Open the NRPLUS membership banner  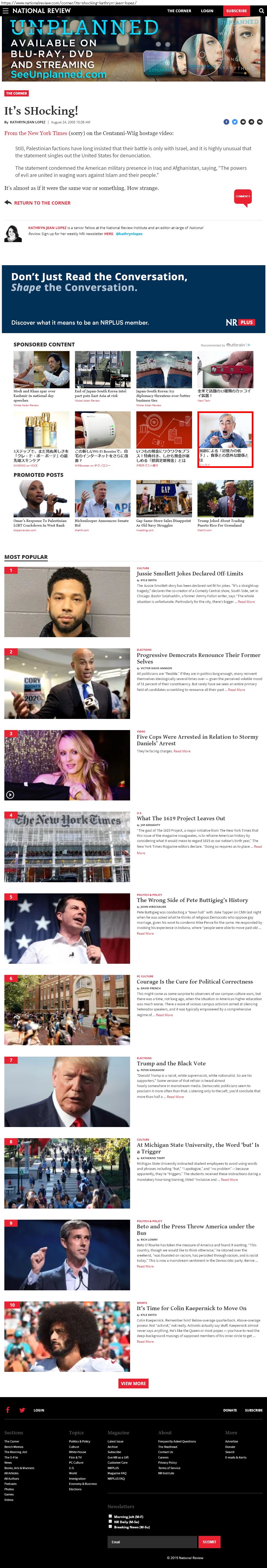pos(133,299)
